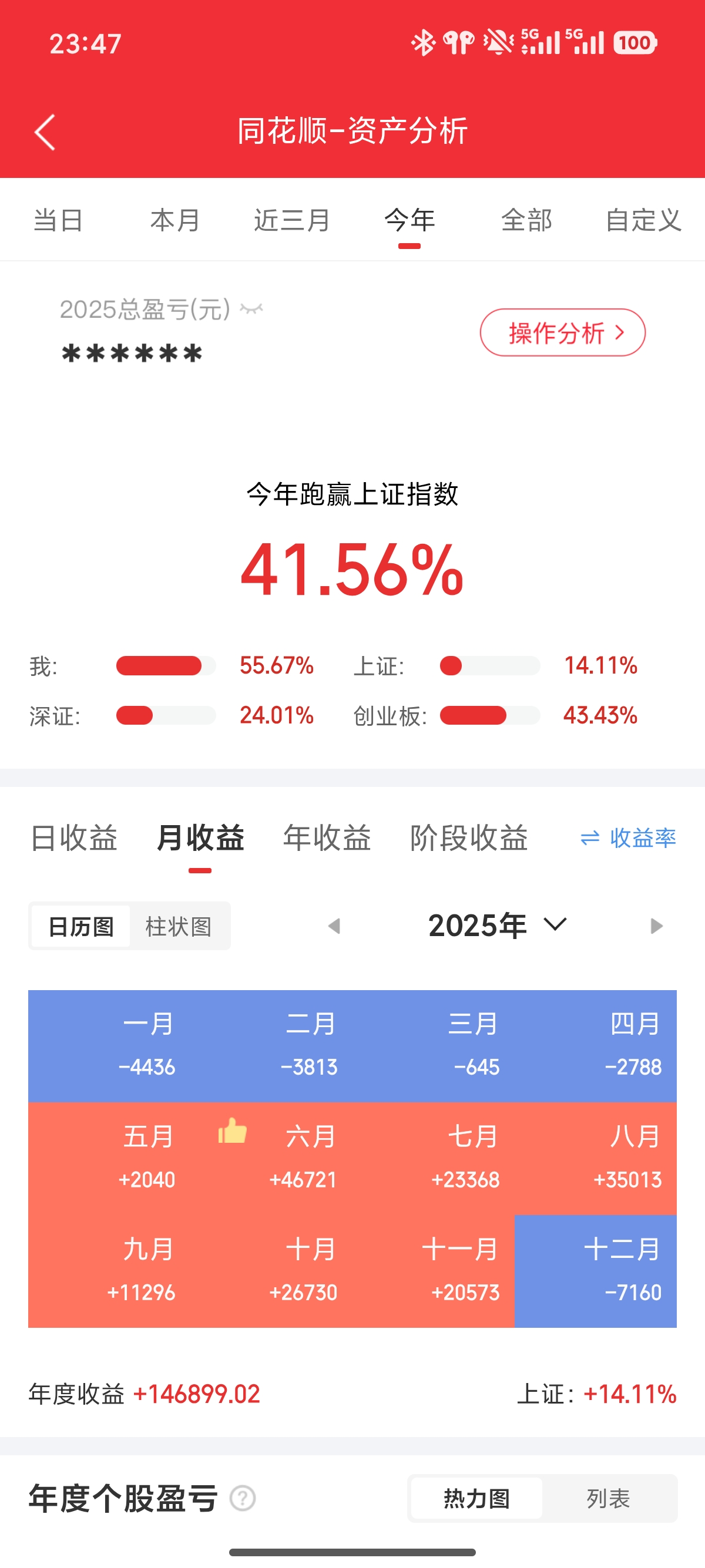Viewport: 705px width, 1568px height.
Task: Open 六月 +46721 monthly cell
Action: pyautogui.click(x=304, y=1158)
